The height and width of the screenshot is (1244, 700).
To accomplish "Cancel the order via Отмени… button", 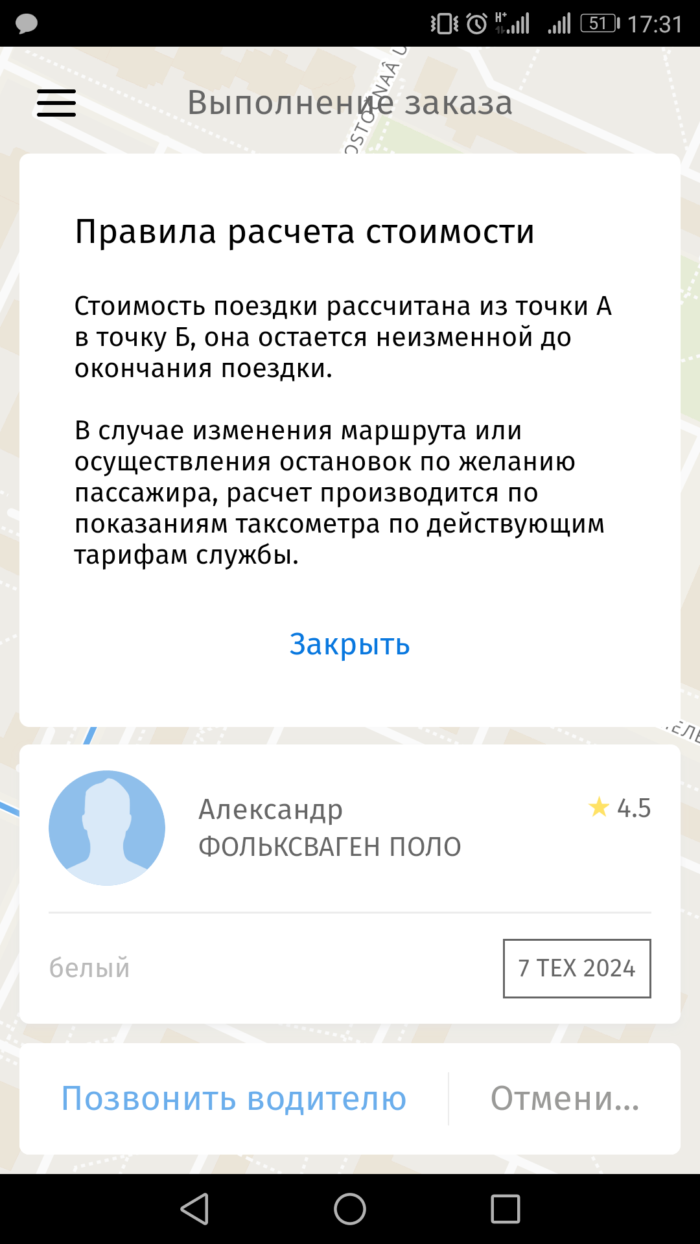I will coord(564,1098).
